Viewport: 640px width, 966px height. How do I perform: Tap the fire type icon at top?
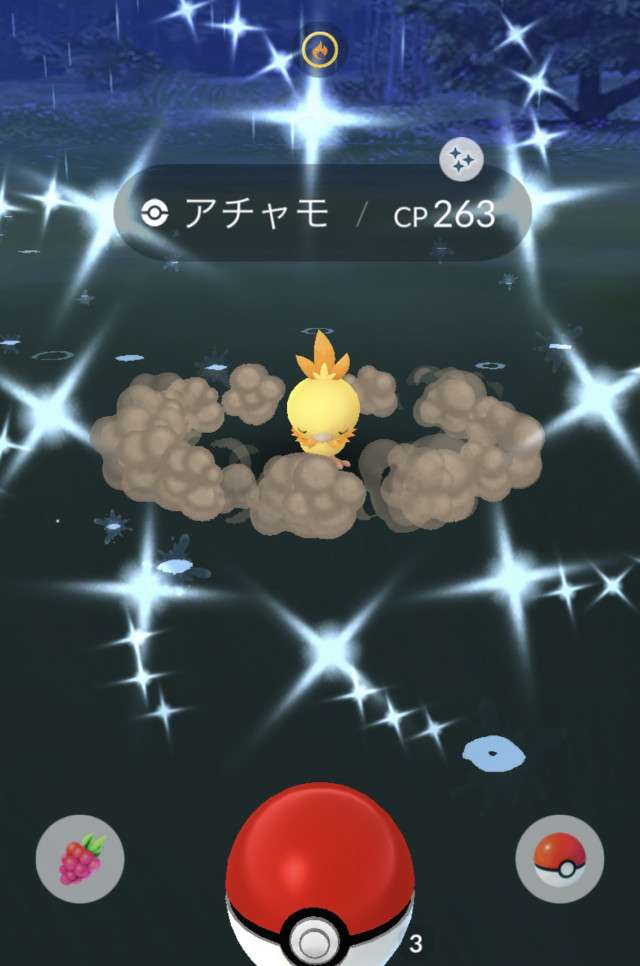pos(320,48)
